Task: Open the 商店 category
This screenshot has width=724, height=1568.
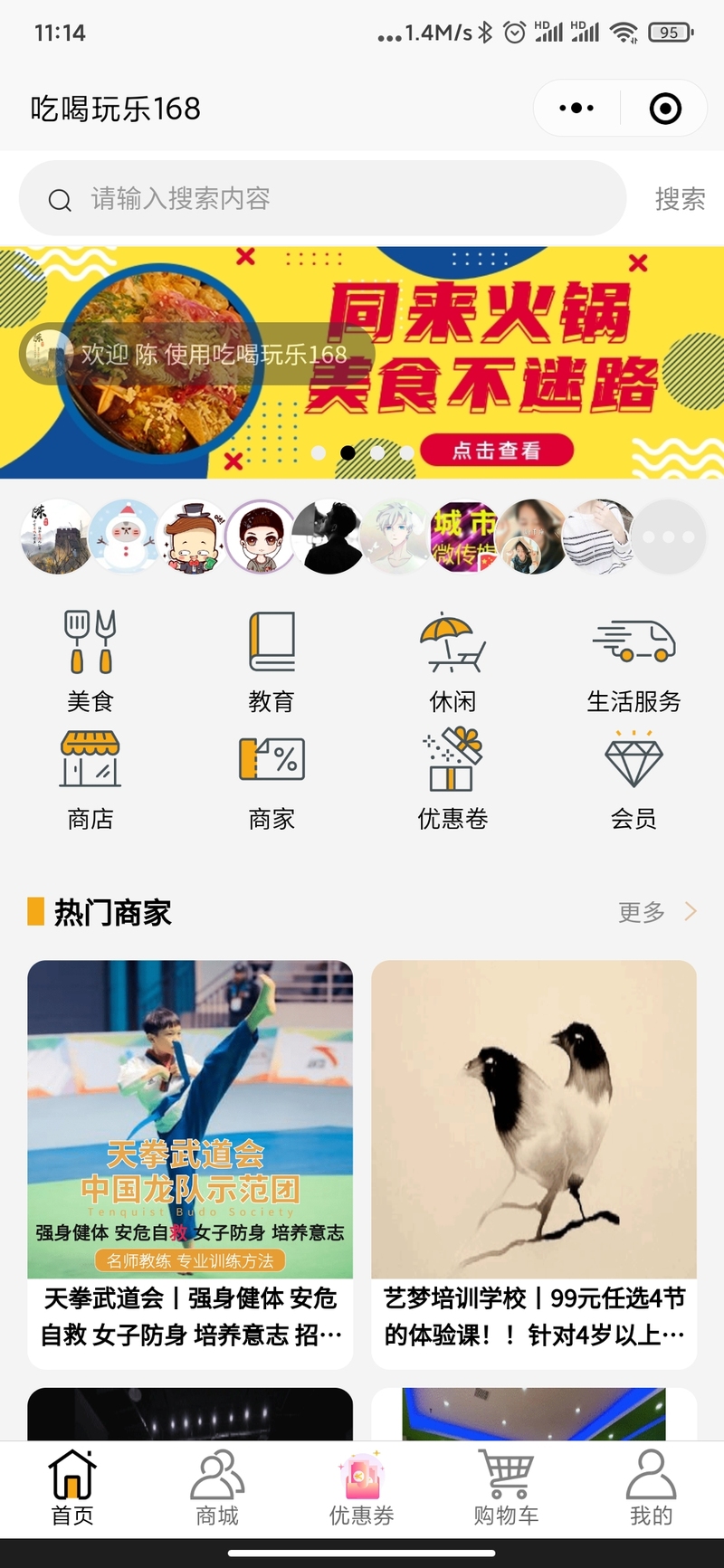Action: [x=90, y=780]
